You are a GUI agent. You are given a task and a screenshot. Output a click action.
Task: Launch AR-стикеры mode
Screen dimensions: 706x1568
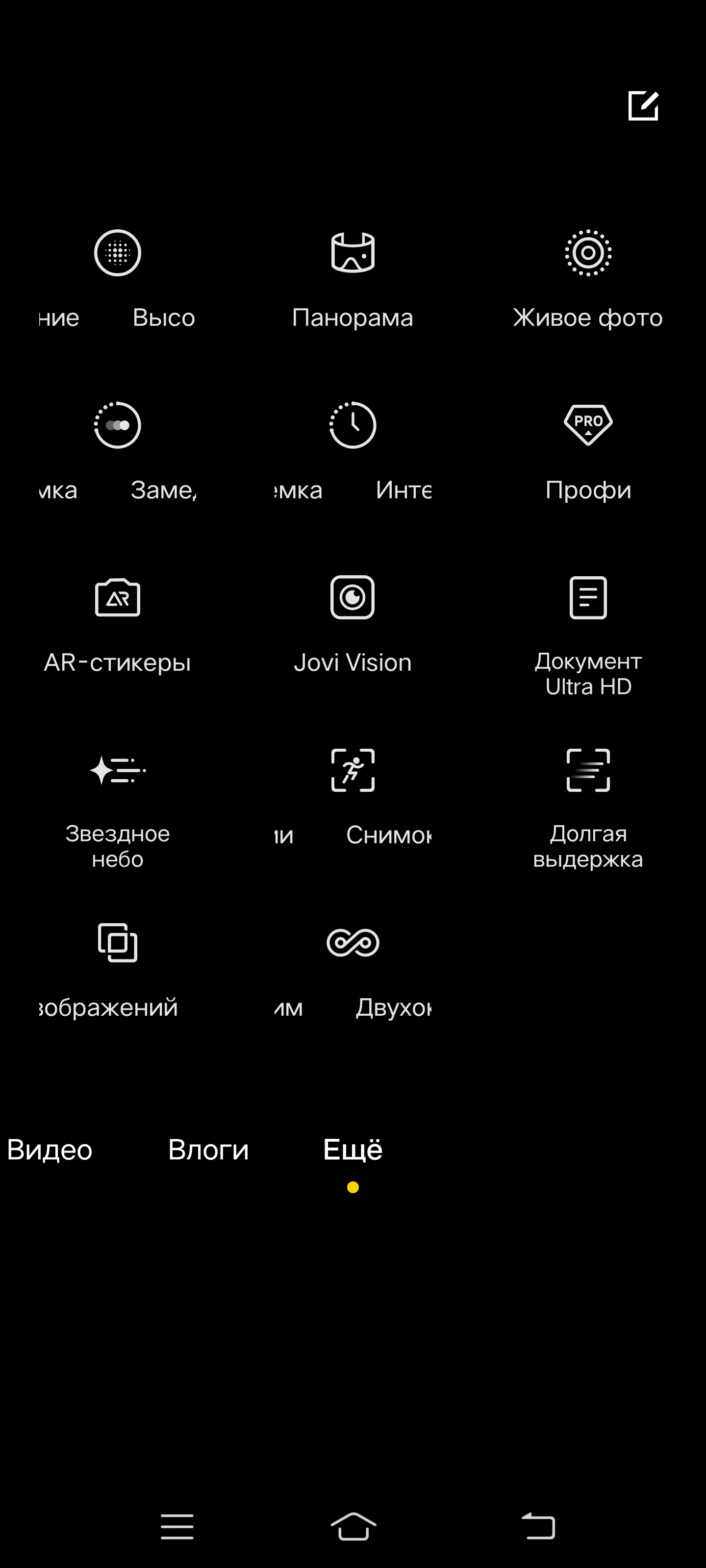point(118,598)
